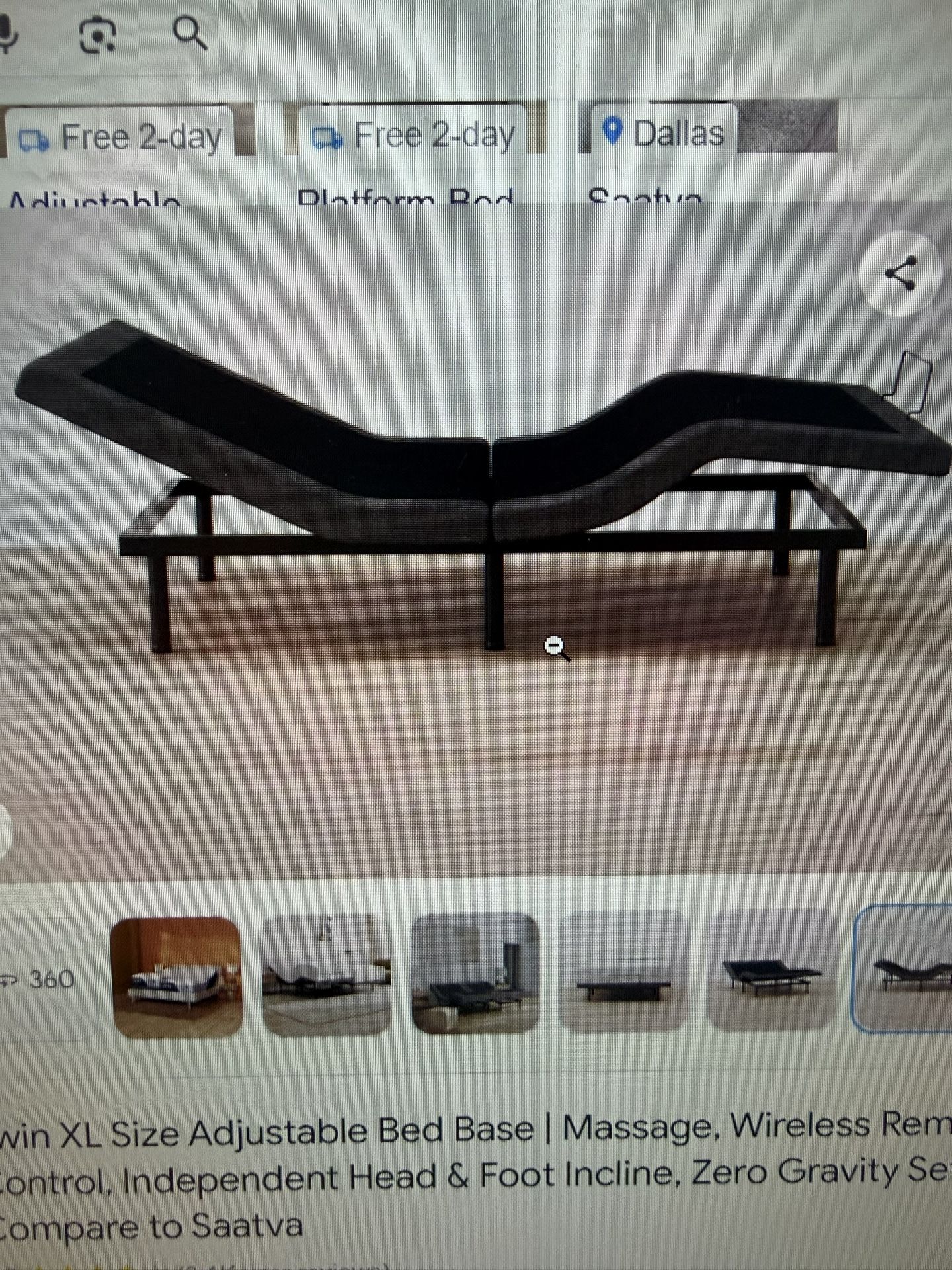The image size is (952, 1270).
Task: Tap the magnifying glass search icon
Action: (x=190, y=33)
